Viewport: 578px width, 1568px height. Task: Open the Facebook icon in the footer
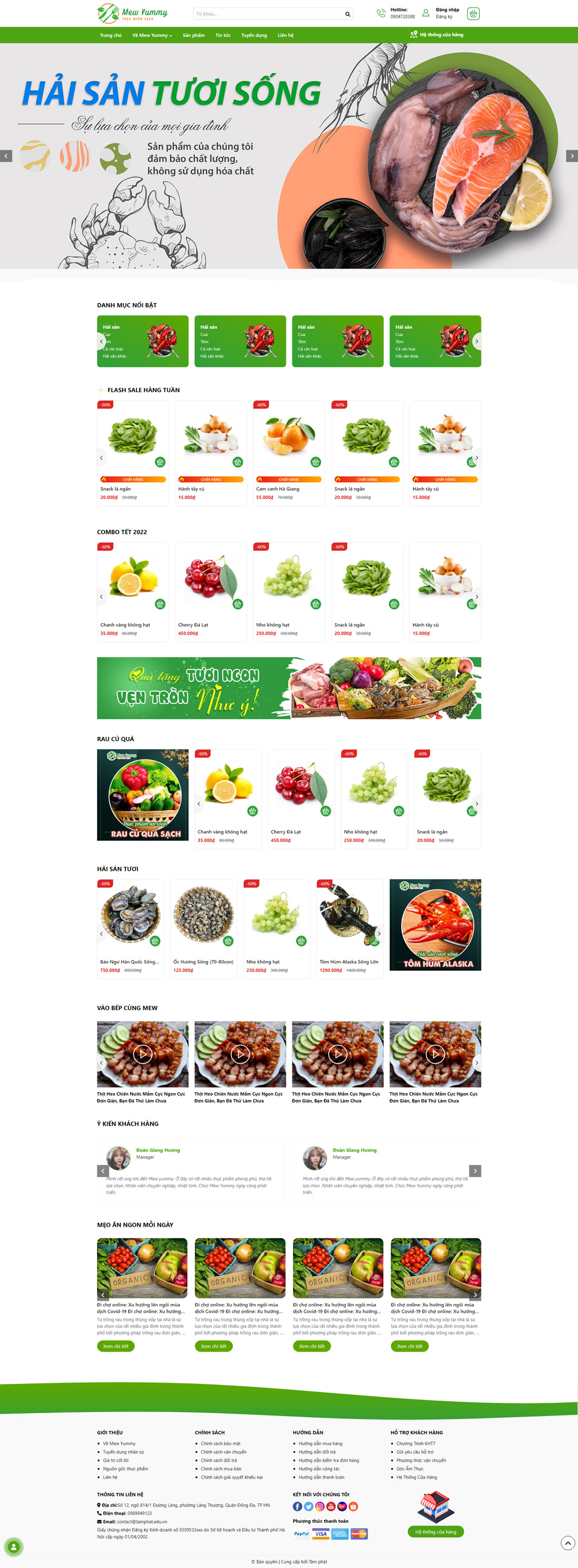(297, 1507)
